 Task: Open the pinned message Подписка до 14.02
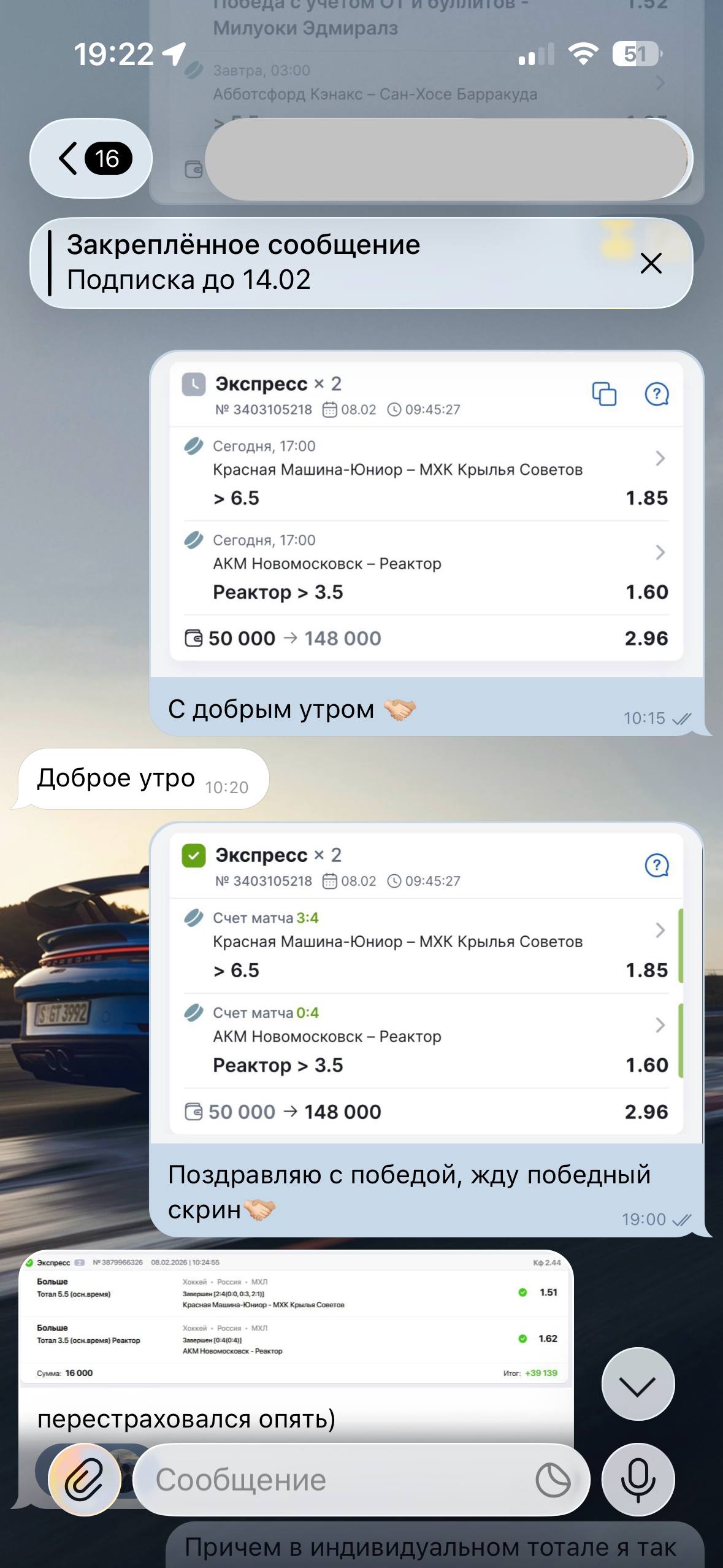pyautogui.click(x=307, y=263)
